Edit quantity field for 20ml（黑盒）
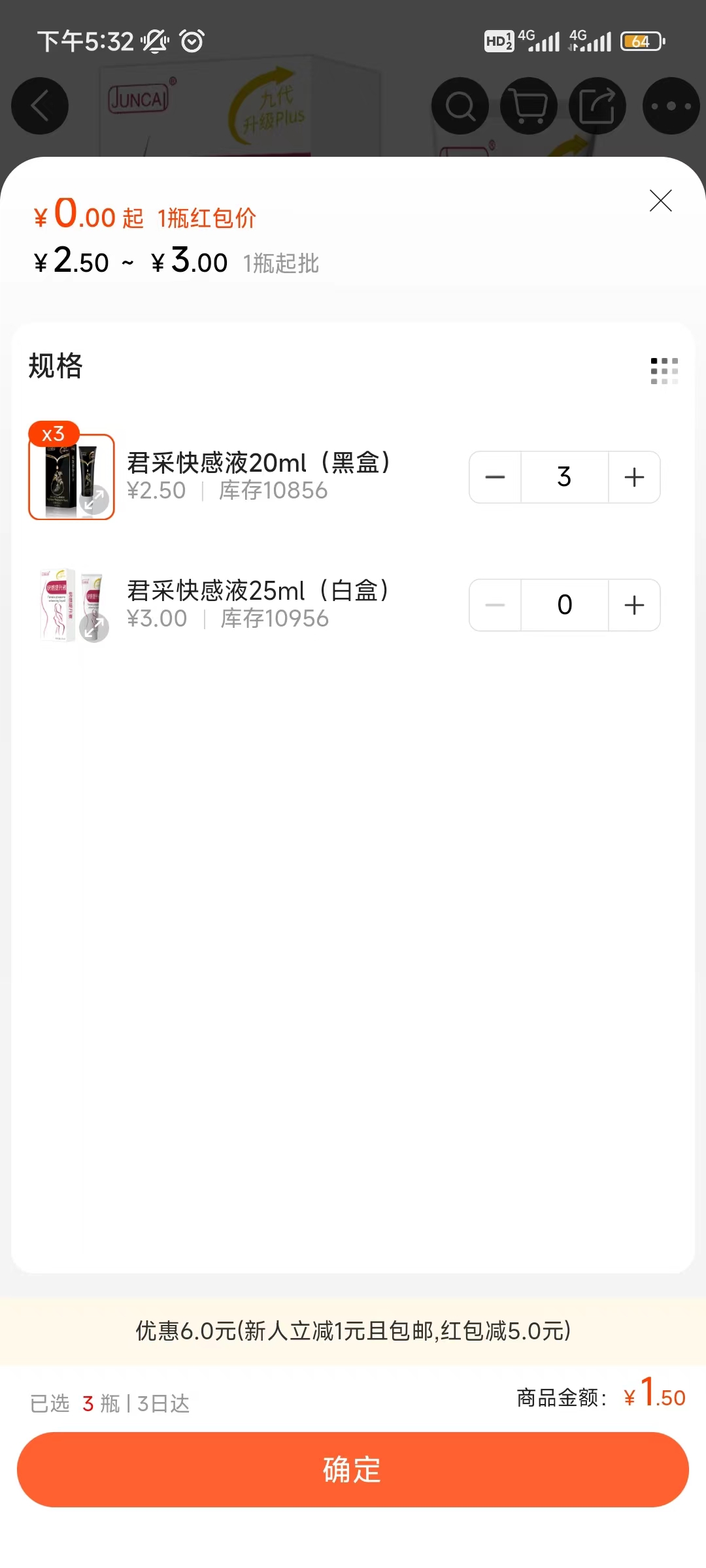Screen dimensions: 706x1568 coord(565,477)
